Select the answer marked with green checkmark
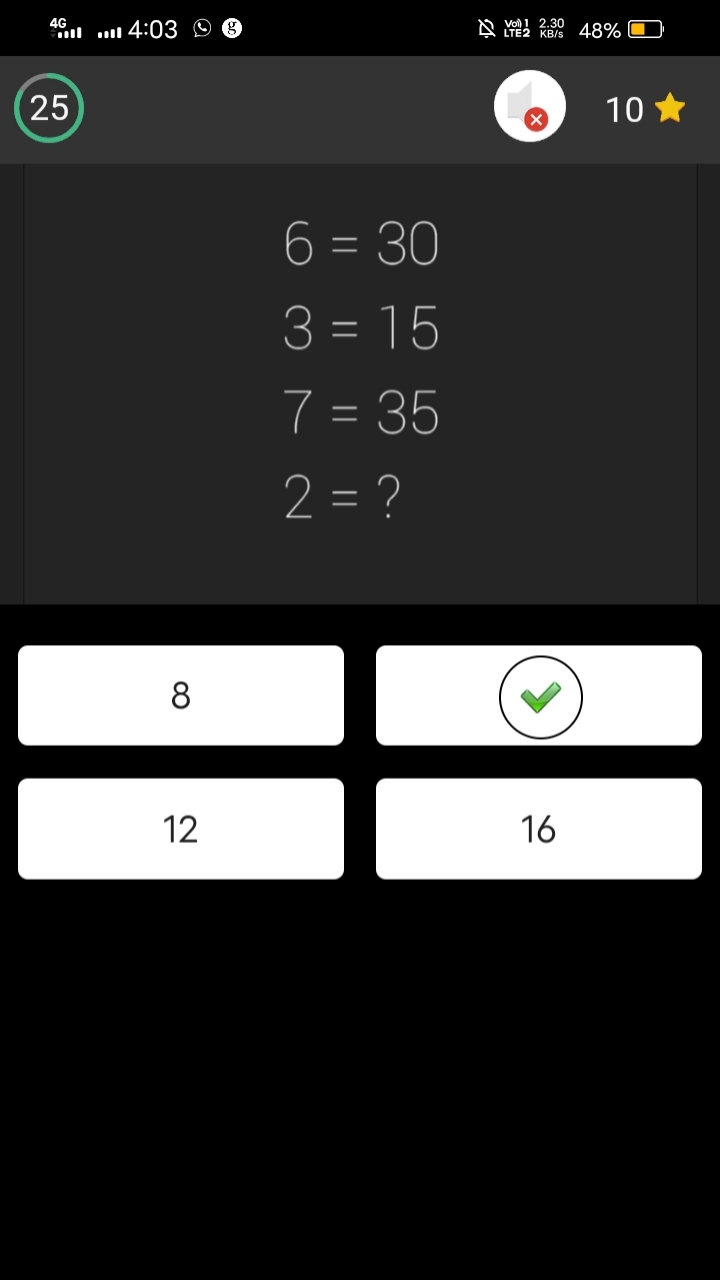Screen dimensions: 720x1280 tap(538, 695)
